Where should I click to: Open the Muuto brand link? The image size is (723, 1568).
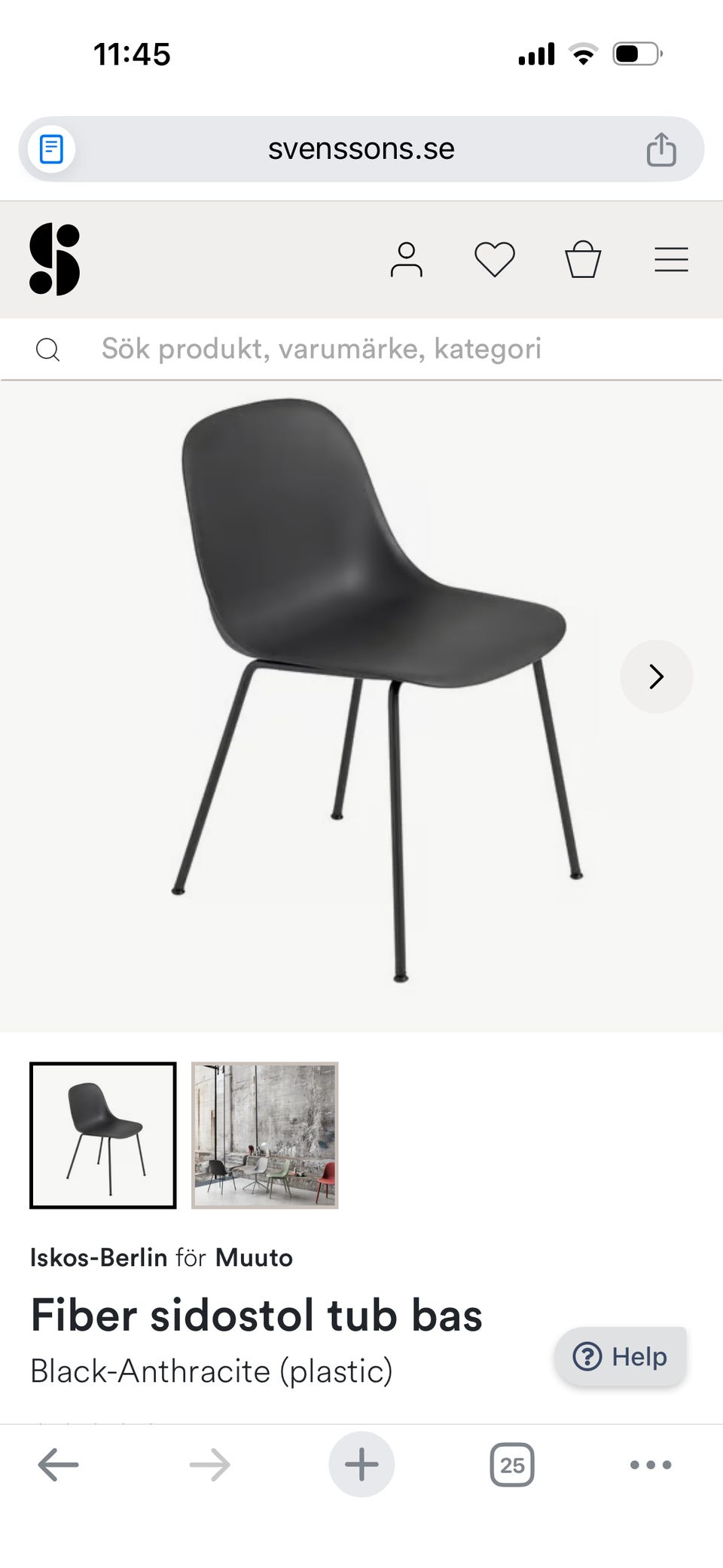(x=254, y=1258)
